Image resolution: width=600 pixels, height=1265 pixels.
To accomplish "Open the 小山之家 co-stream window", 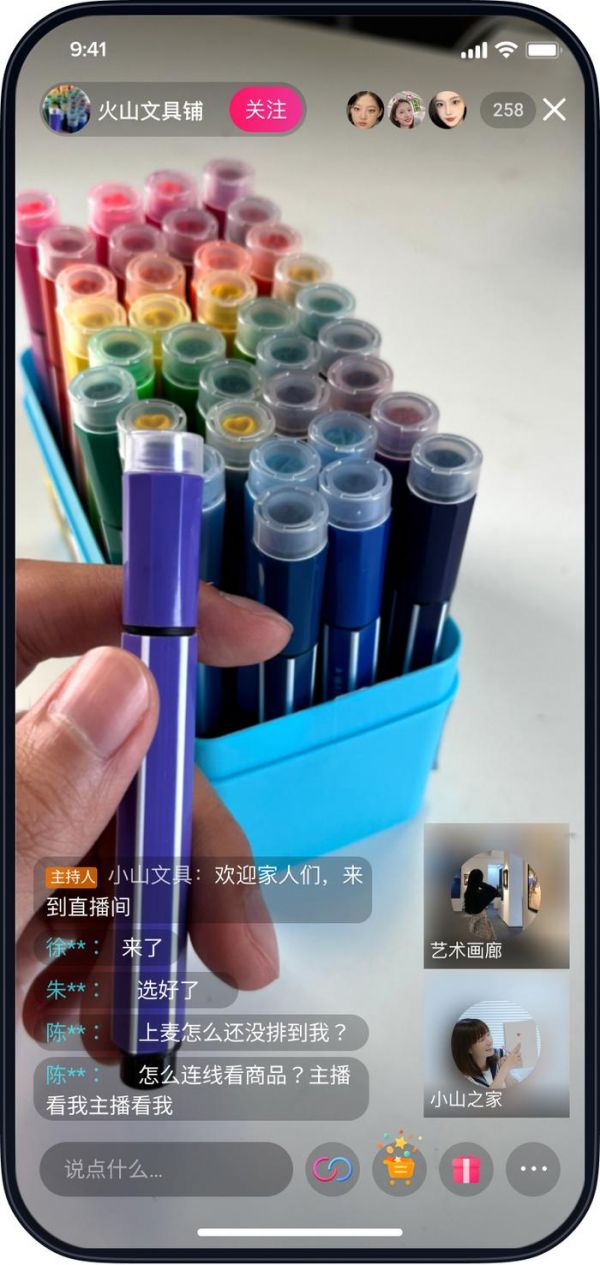I will pos(496,1045).
